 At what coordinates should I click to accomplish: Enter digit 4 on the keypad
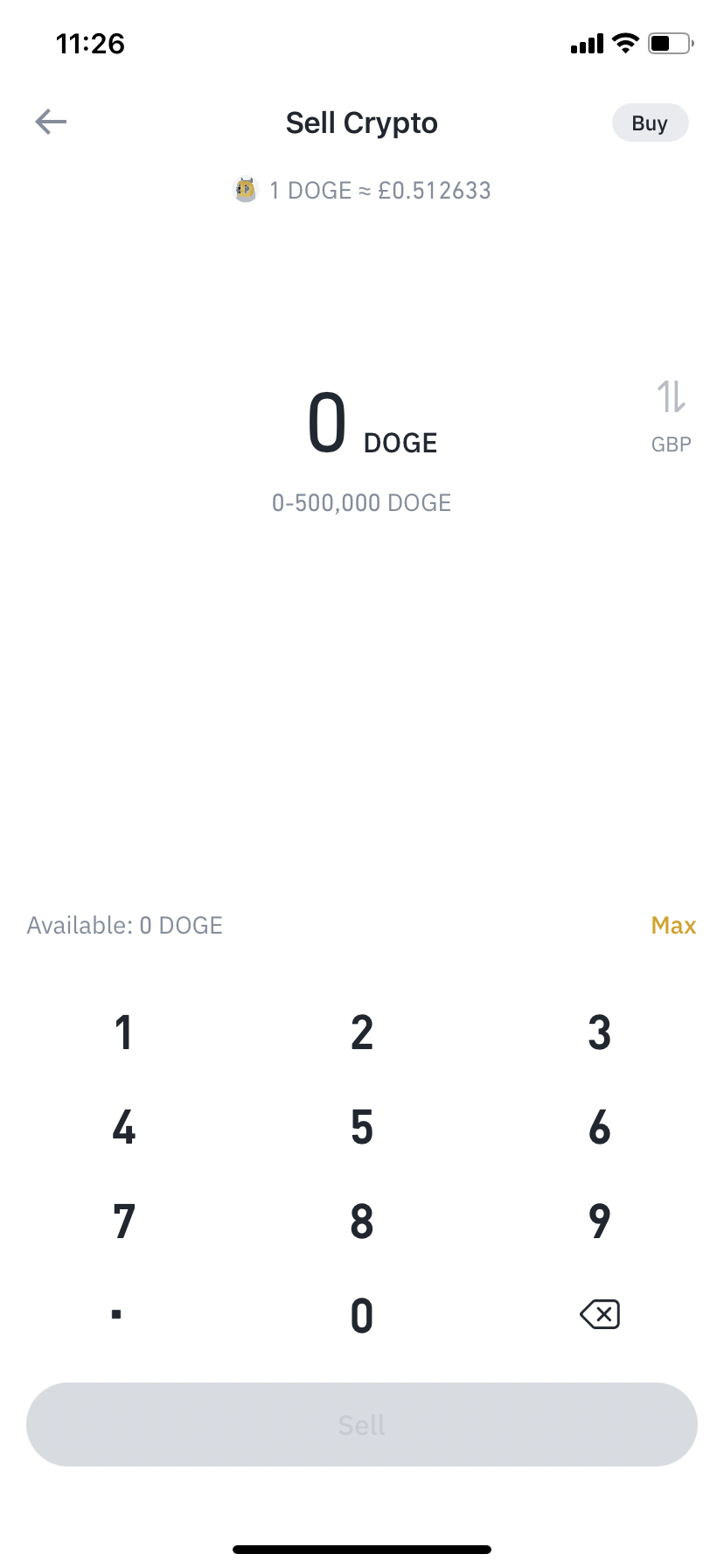coord(123,1128)
